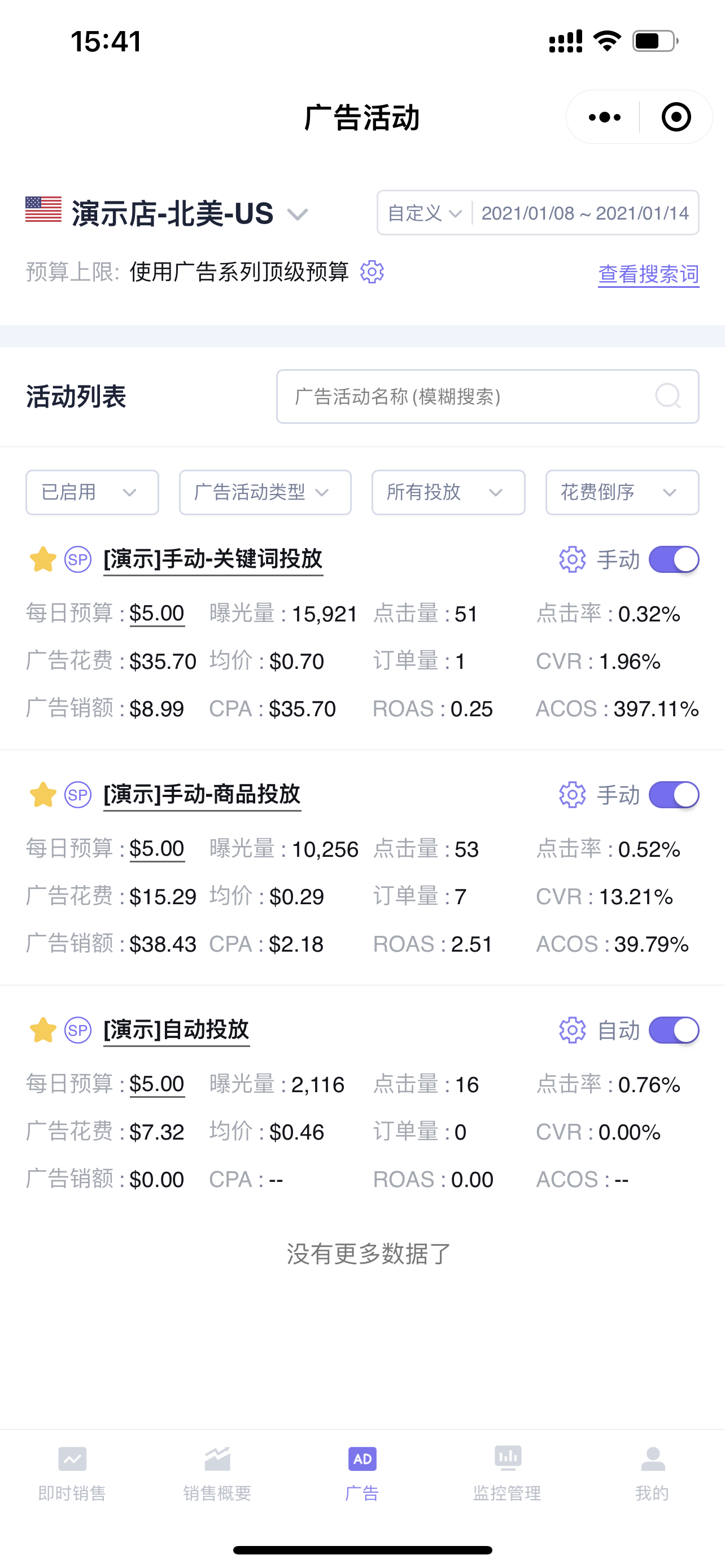
Task: Open the 查看搜索词 link
Action: (x=648, y=273)
